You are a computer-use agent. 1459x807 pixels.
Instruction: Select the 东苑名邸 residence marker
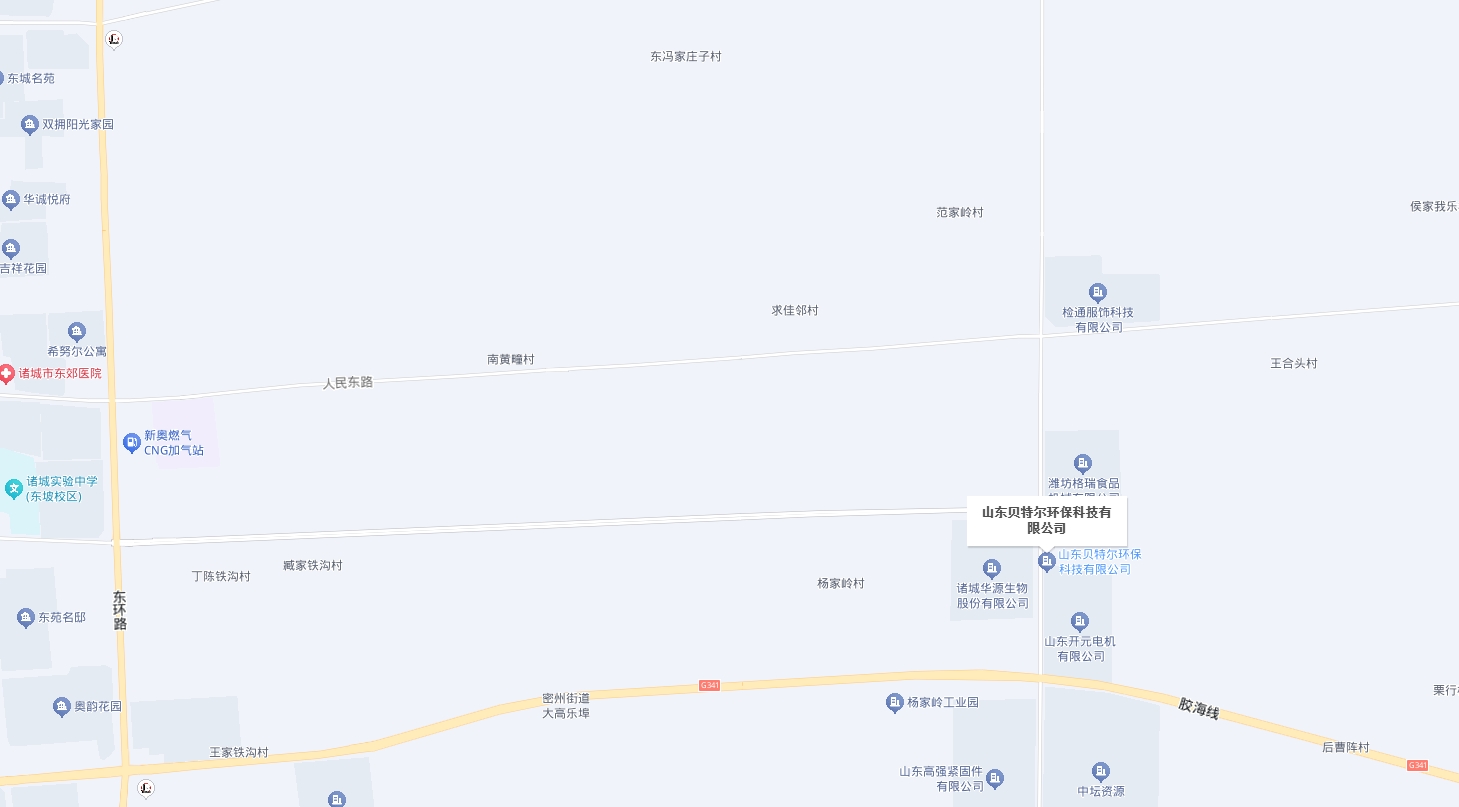point(26,618)
